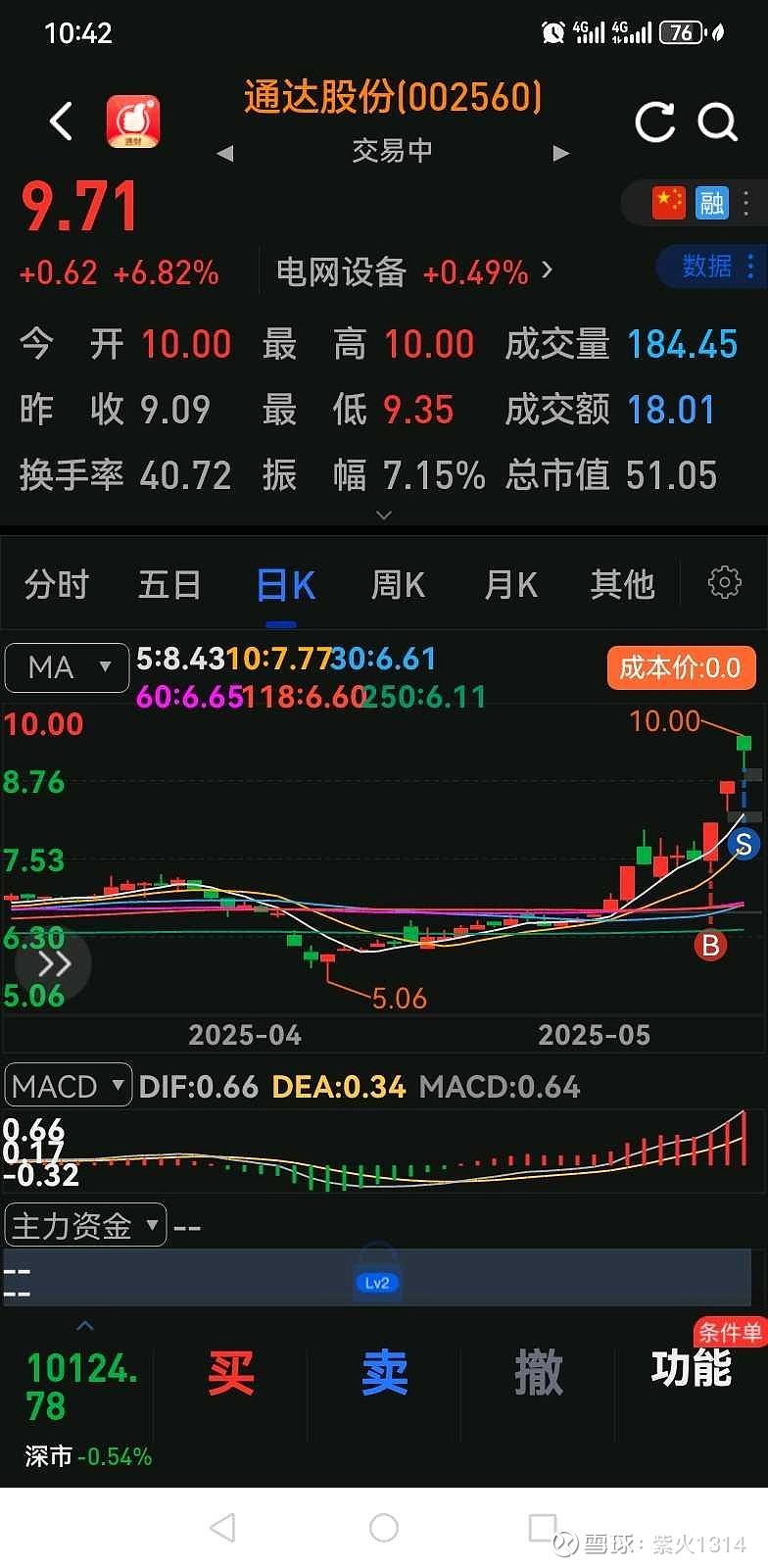Expand the hidden toolbar via double arrow
The width and height of the screenshot is (768, 1568).
54,963
